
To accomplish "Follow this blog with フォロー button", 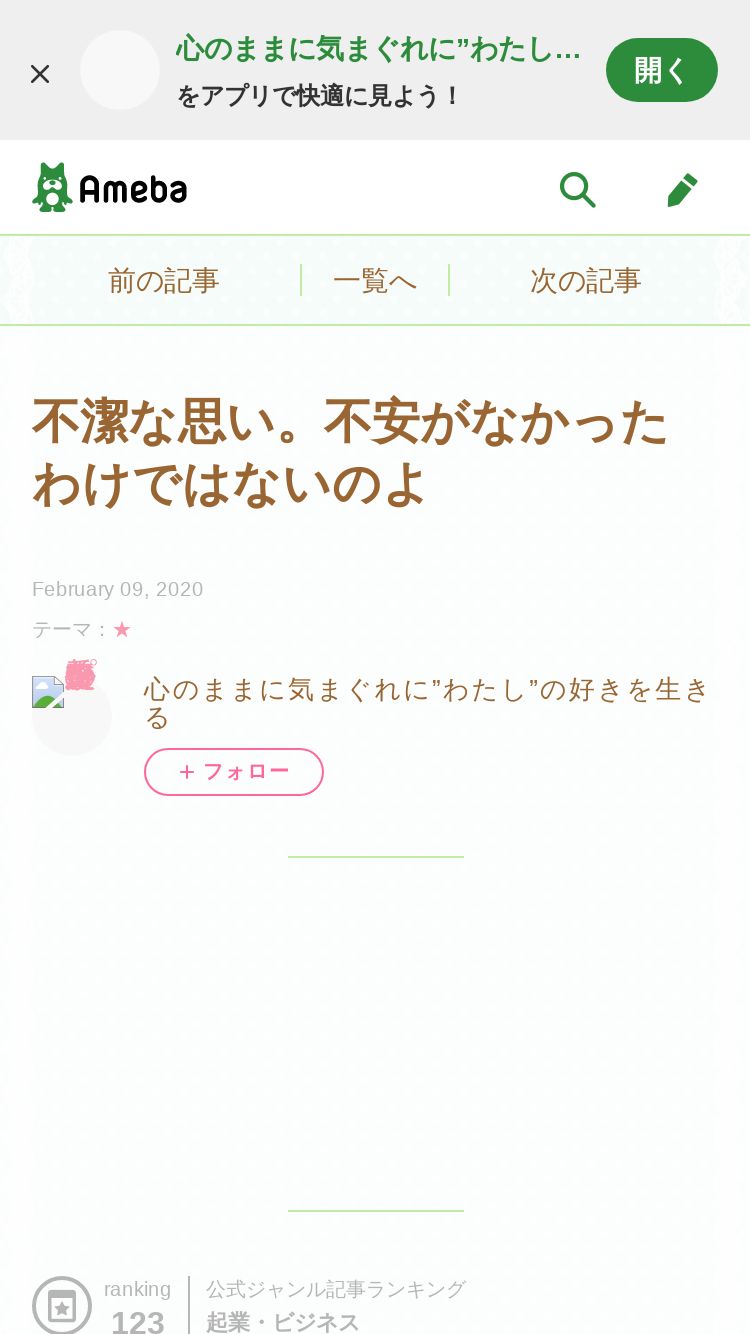I will (234, 772).
